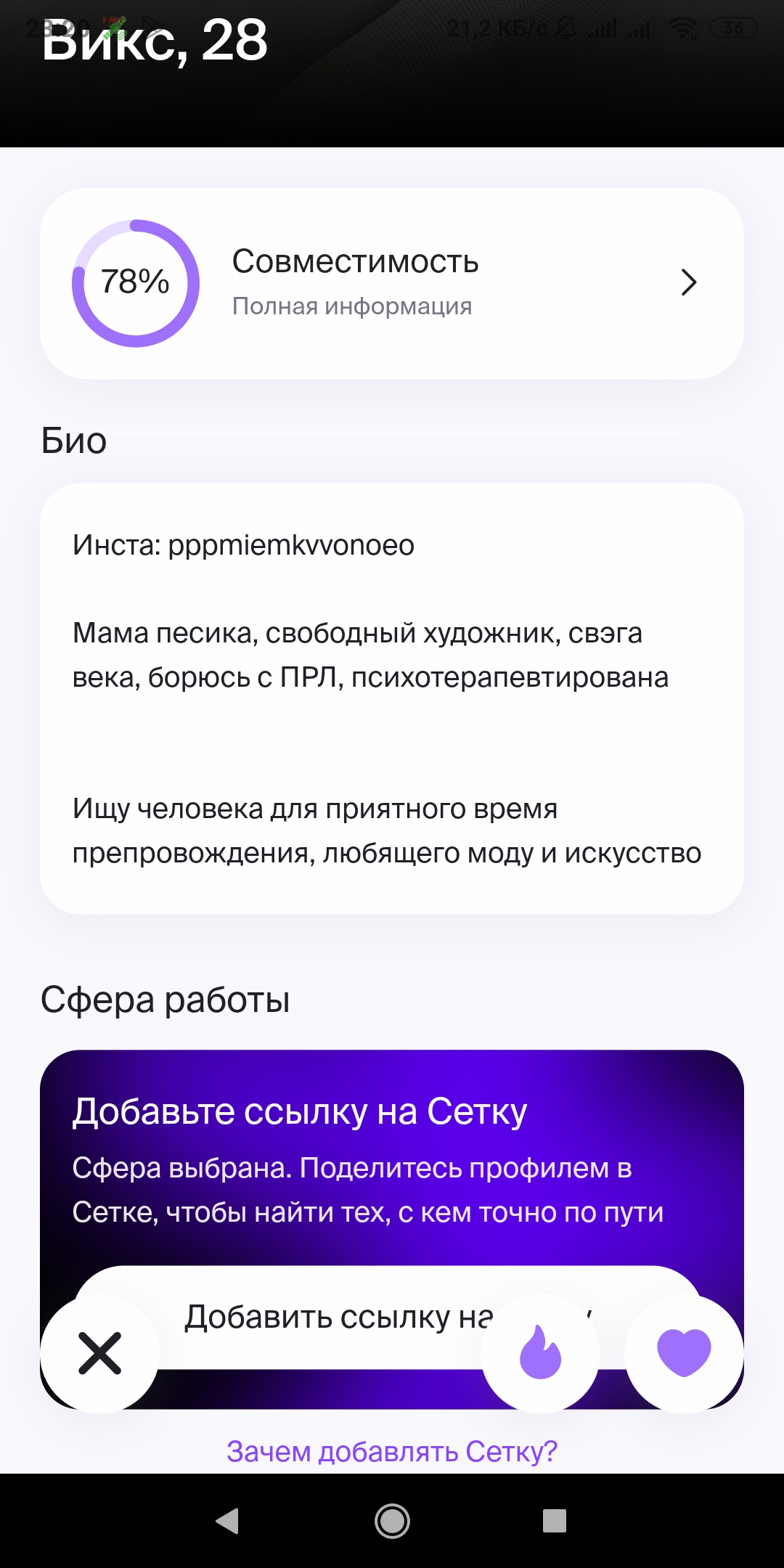Go back using the system back button
Screen dimensions: 784x1568
click(x=227, y=1520)
